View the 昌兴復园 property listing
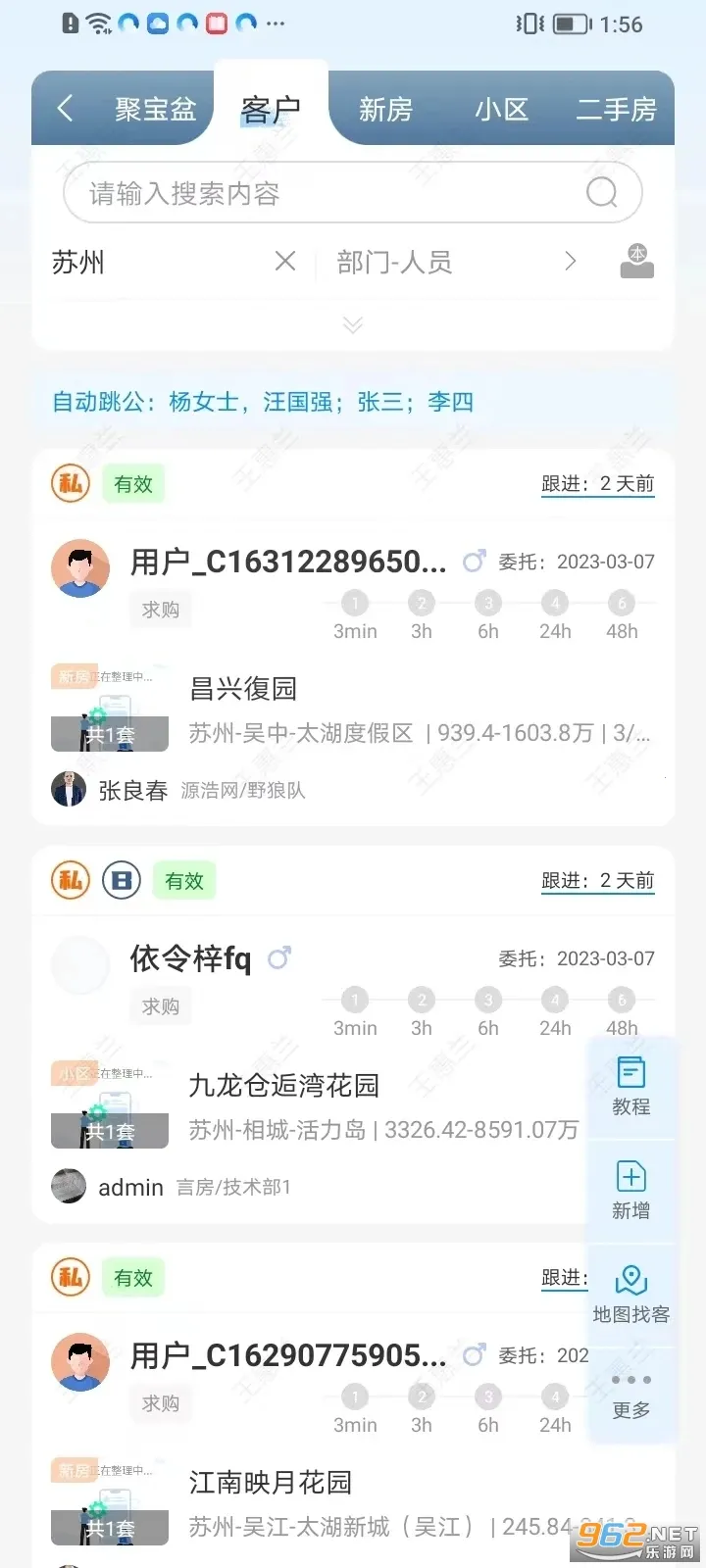The width and height of the screenshot is (706, 1568). [x=243, y=689]
